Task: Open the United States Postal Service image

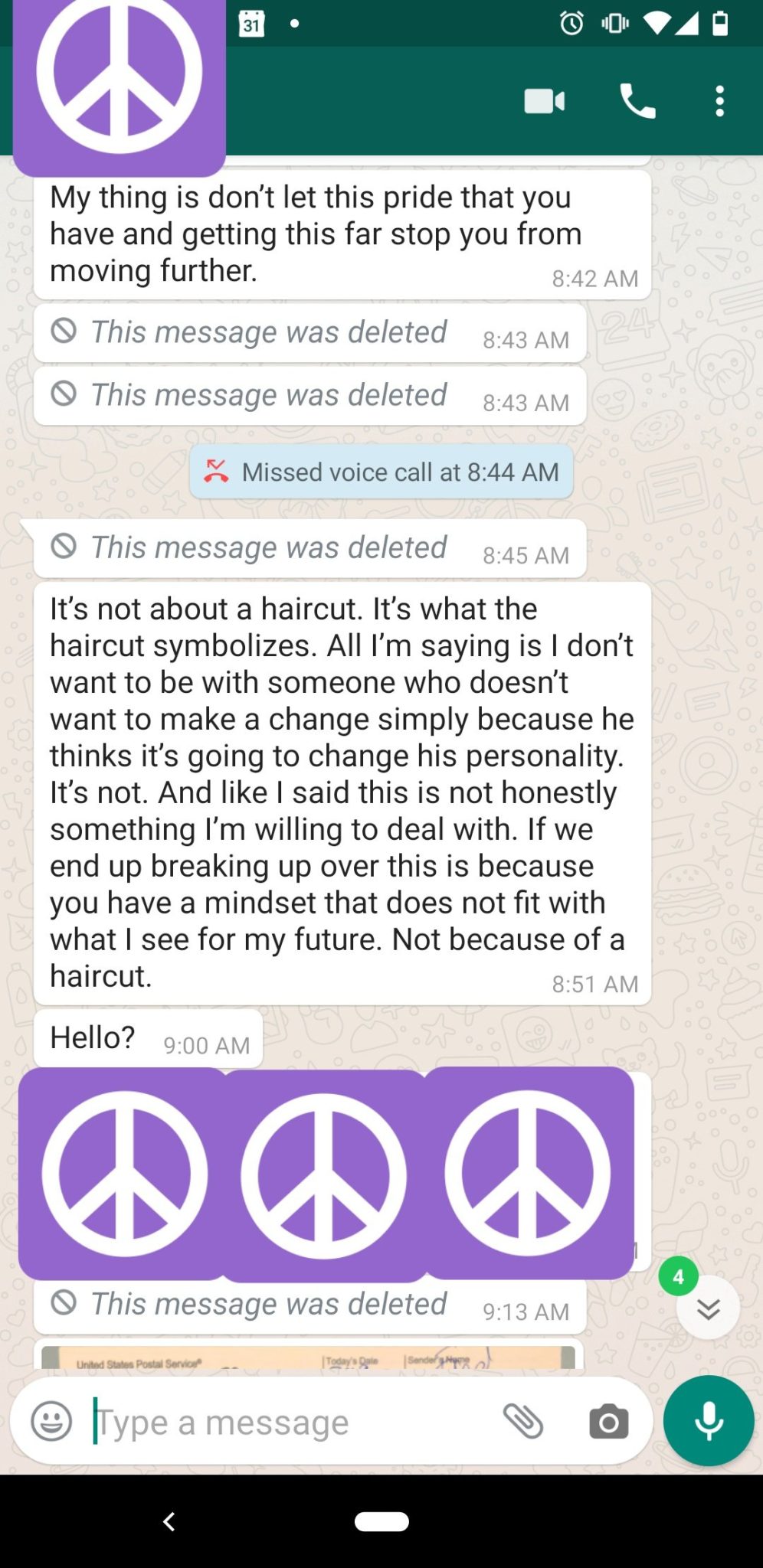Action: pyautogui.click(x=308, y=1357)
